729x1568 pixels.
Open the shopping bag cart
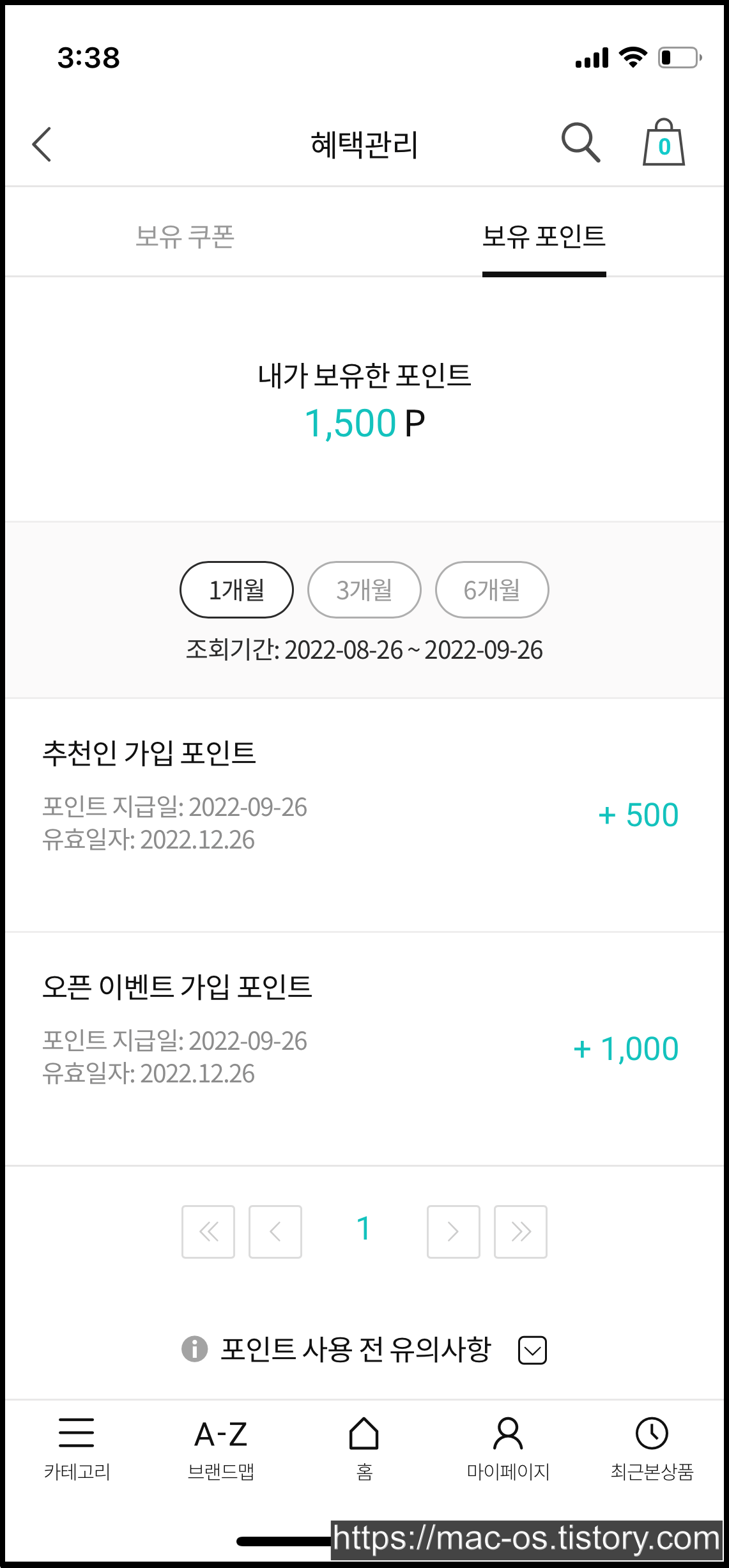click(x=663, y=143)
